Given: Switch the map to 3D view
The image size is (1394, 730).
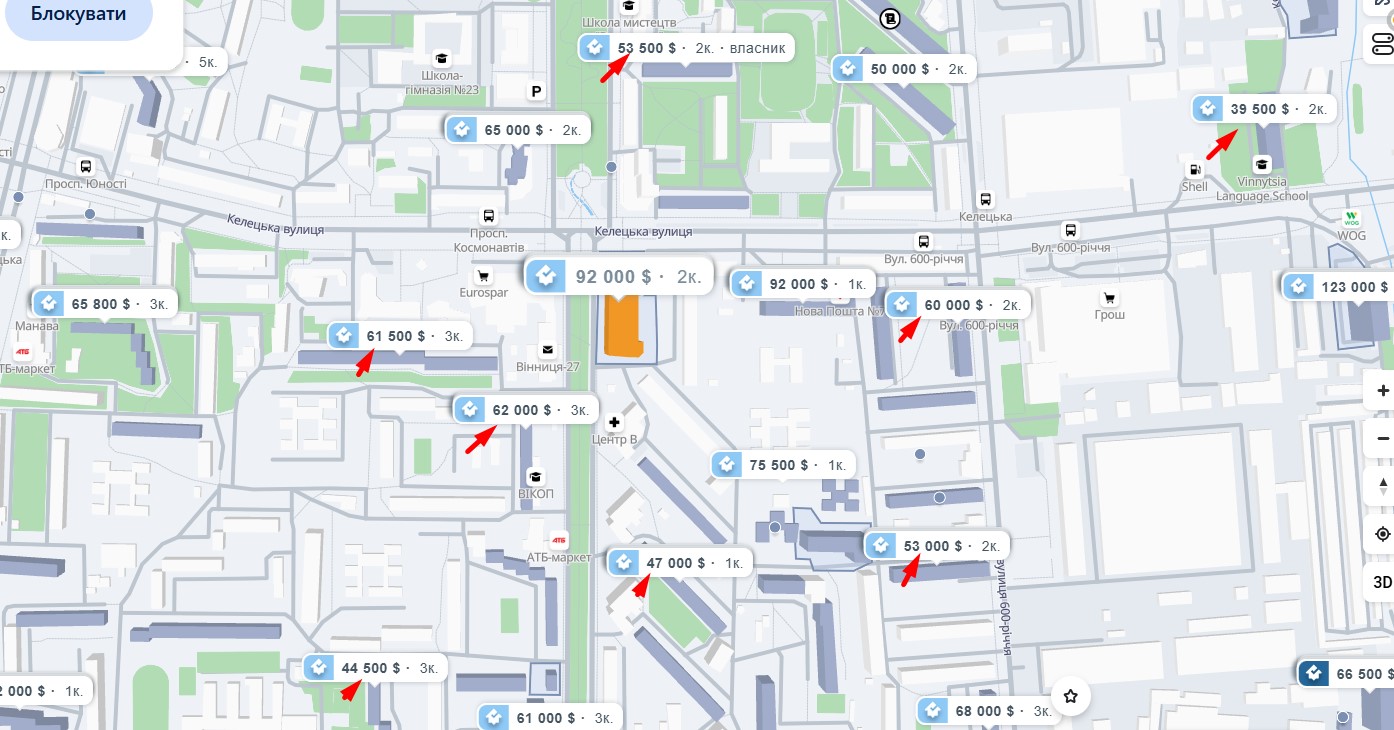Looking at the screenshot, I should [1381, 582].
